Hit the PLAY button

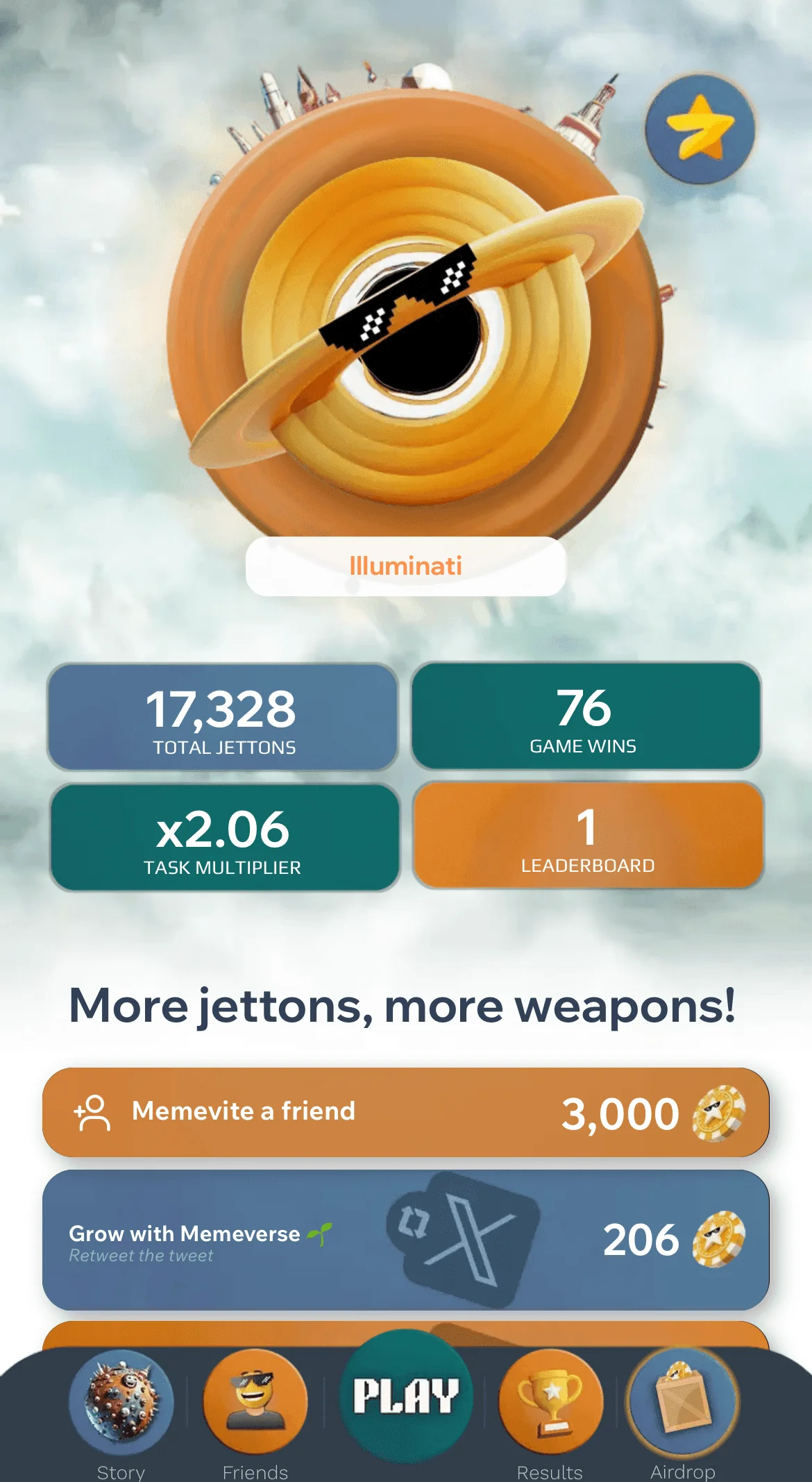(x=406, y=1396)
